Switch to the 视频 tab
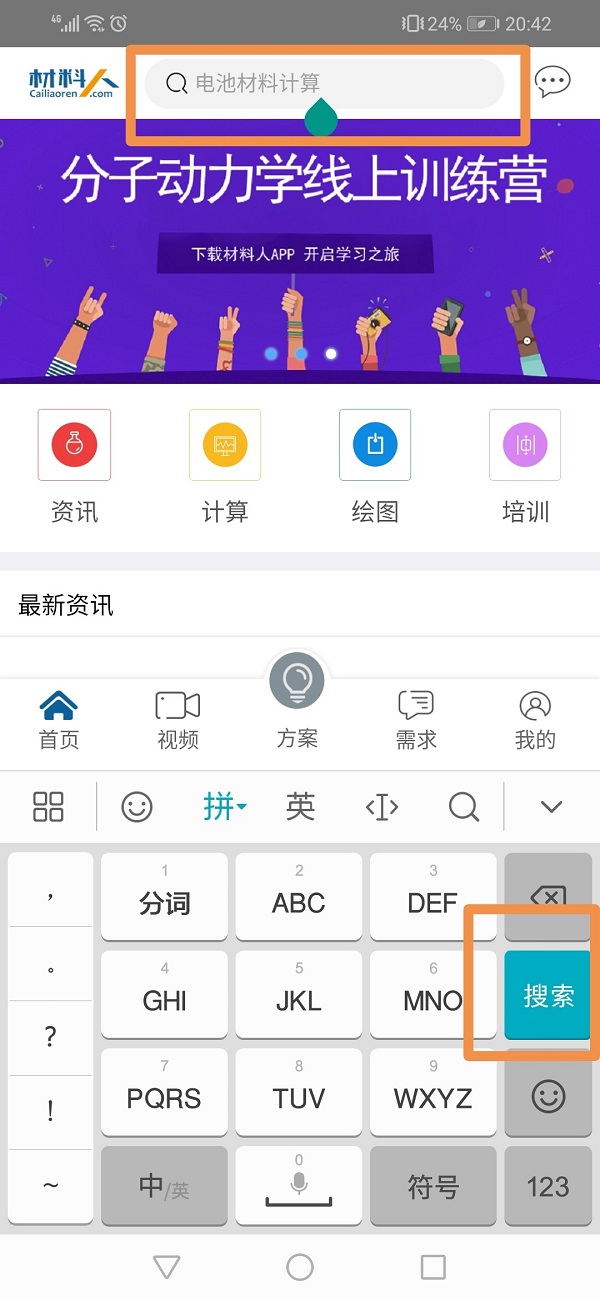Image resolution: width=600 pixels, height=1300 pixels. [178, 720]
